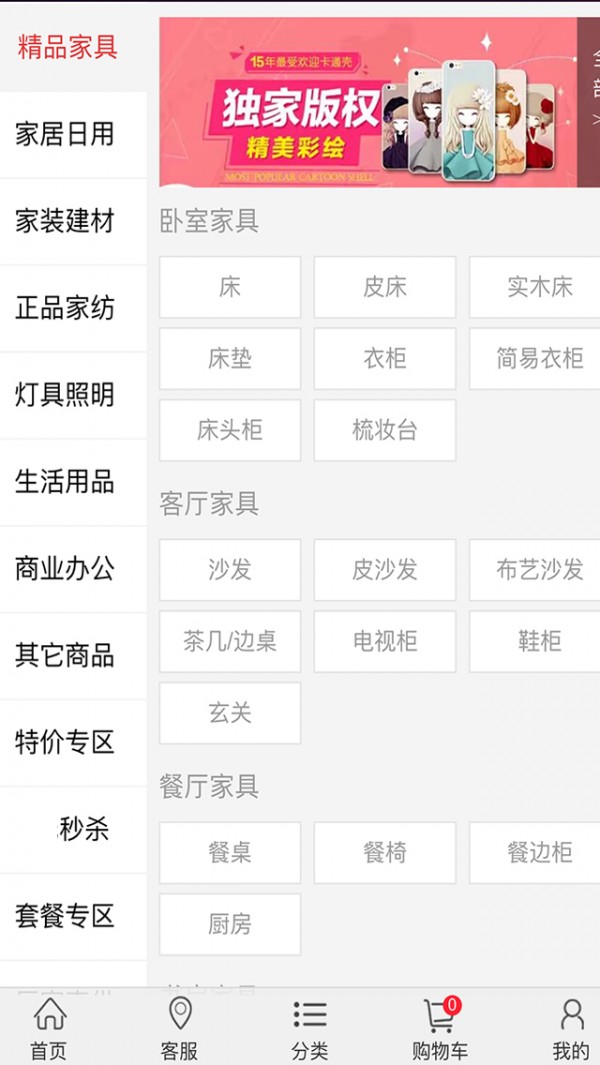Open the 电视柜 subcategory
The height and width of the screenshot is (1065, 600).
point(385,641)
